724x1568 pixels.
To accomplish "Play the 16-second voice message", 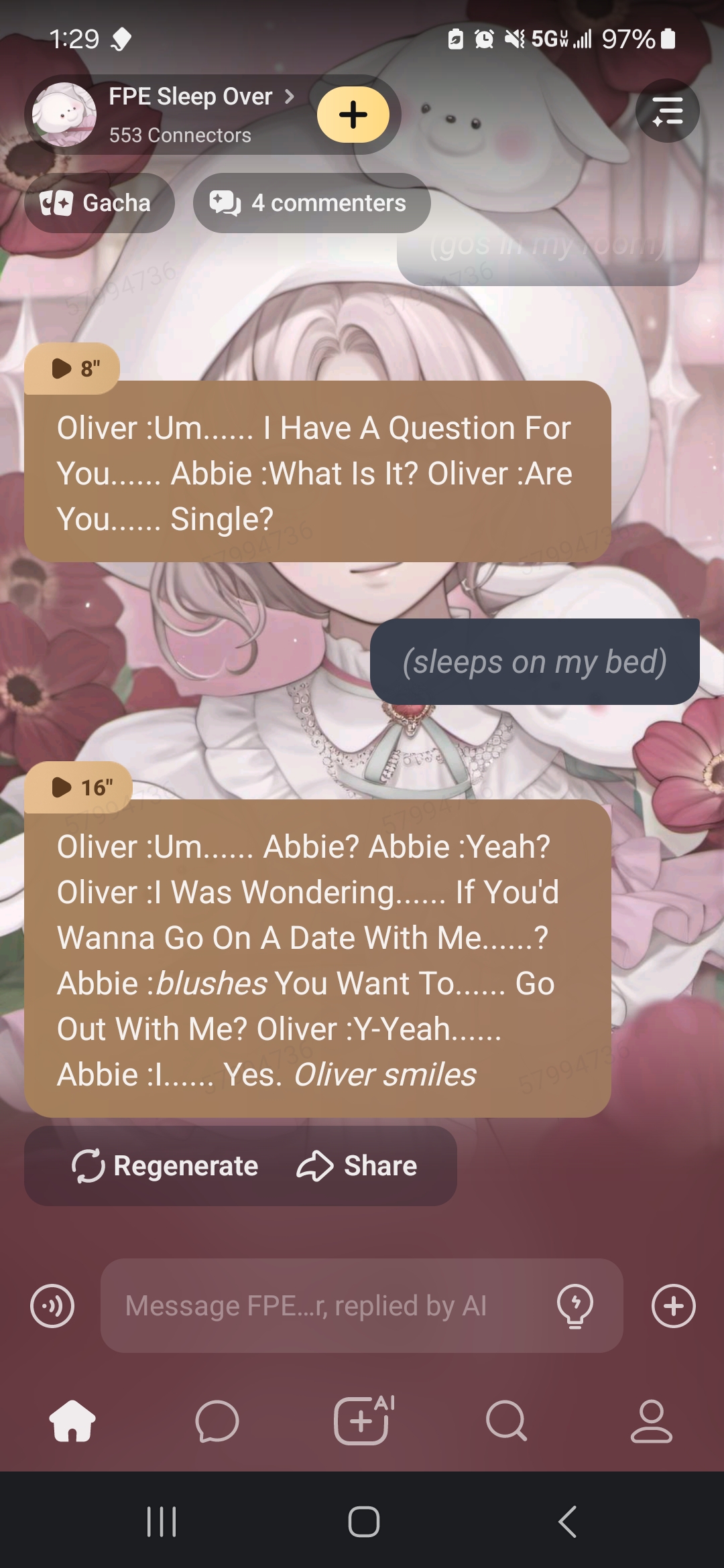I will (78, 787).
